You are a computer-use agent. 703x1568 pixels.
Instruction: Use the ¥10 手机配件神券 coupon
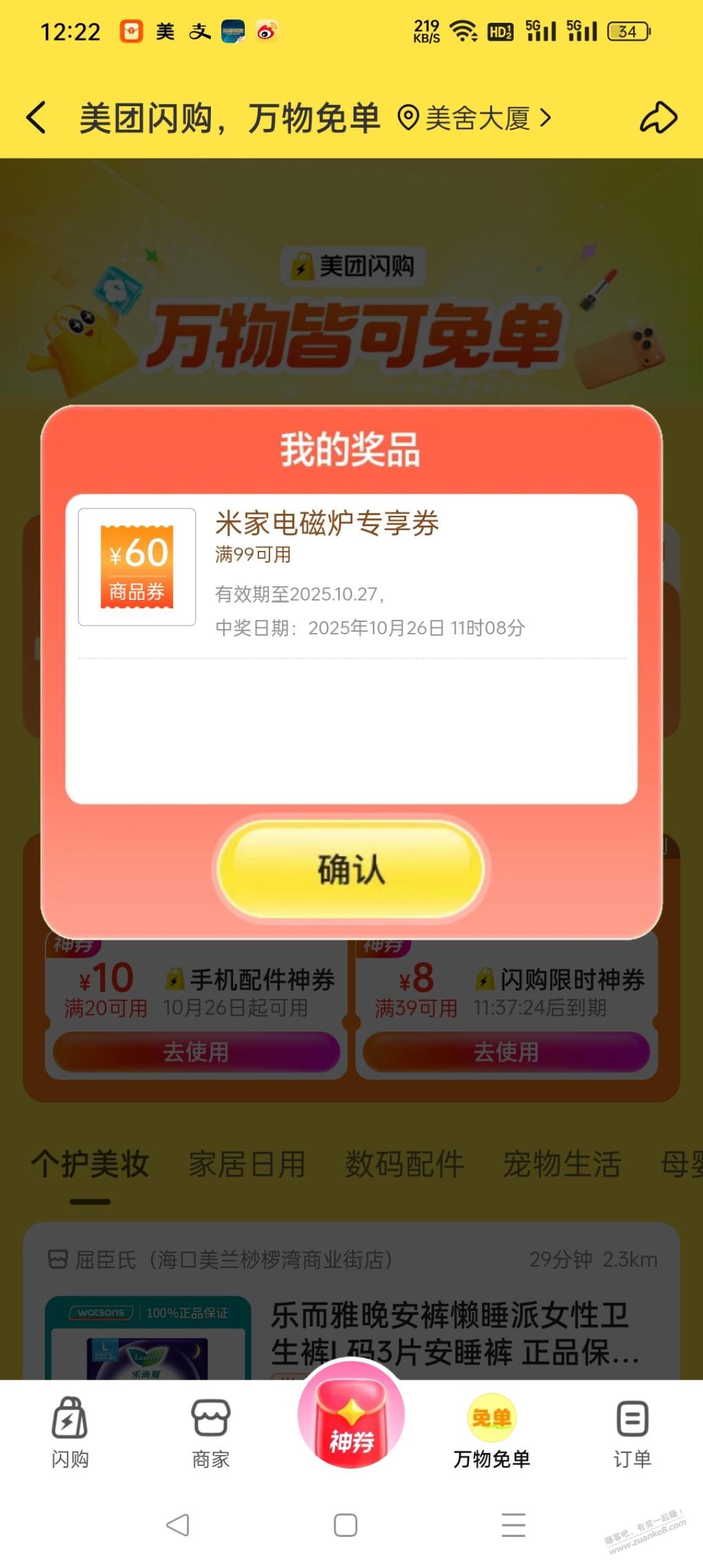196,1052
